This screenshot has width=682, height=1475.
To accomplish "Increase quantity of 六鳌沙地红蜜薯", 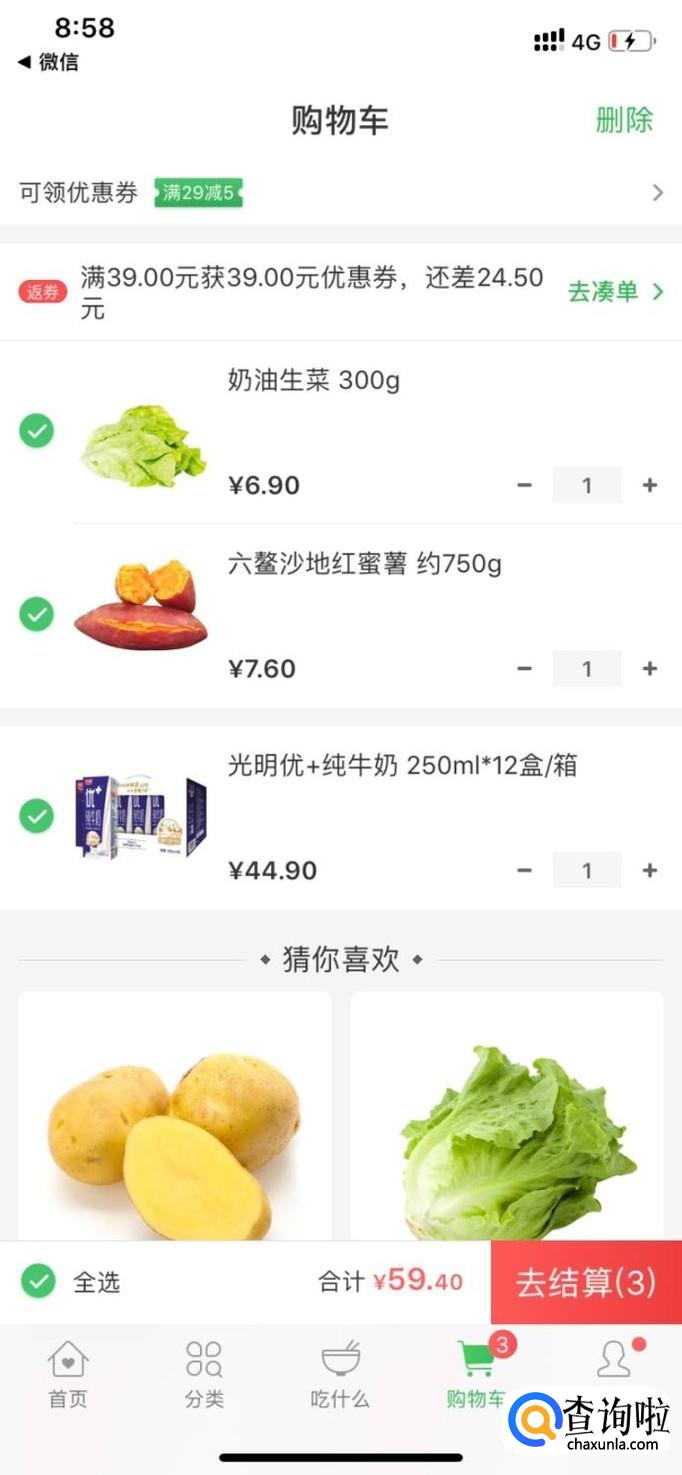I will tap(650, 669).
